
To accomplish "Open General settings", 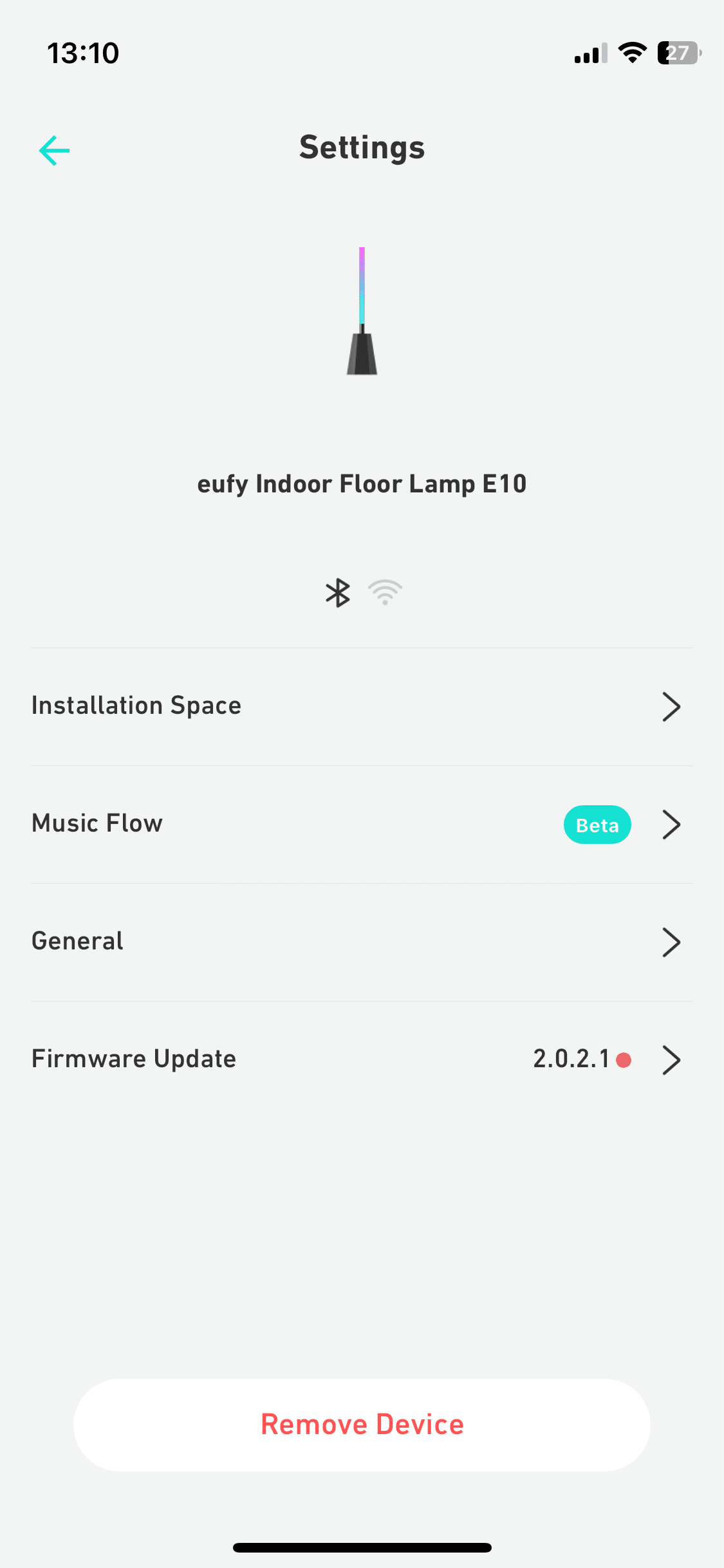I will click(x=362, y=942).
